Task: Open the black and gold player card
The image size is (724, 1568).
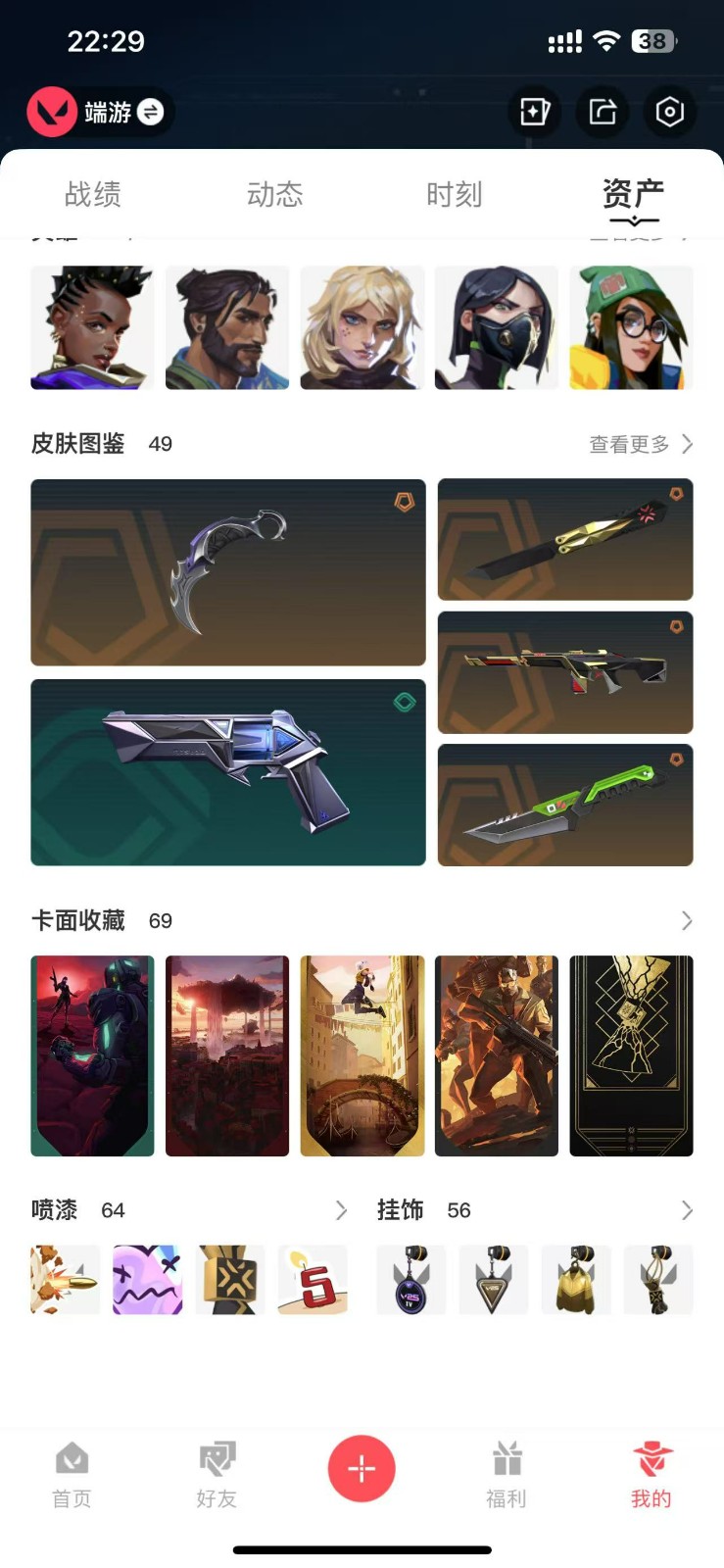Action: tap(631, 1055)
